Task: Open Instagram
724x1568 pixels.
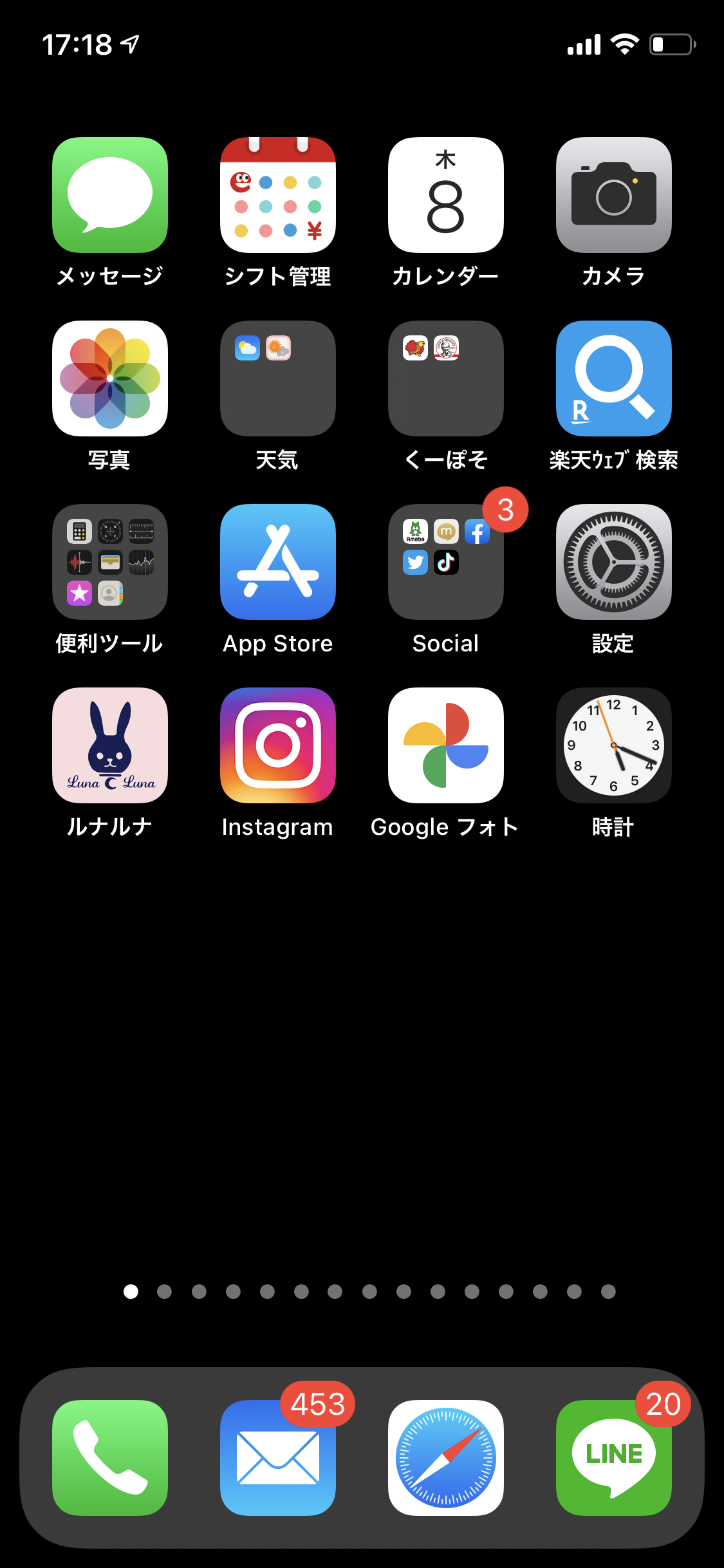Action: pyautogui.click(x=278, y=745)
